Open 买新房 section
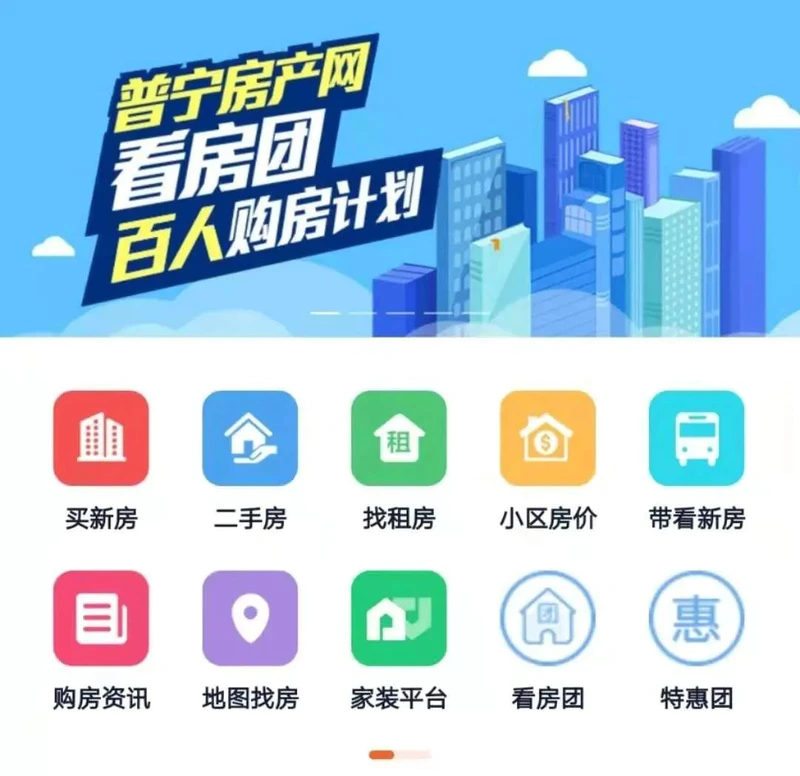The height and width of the screenshot is (776, 800). click(x=101, y=438)
